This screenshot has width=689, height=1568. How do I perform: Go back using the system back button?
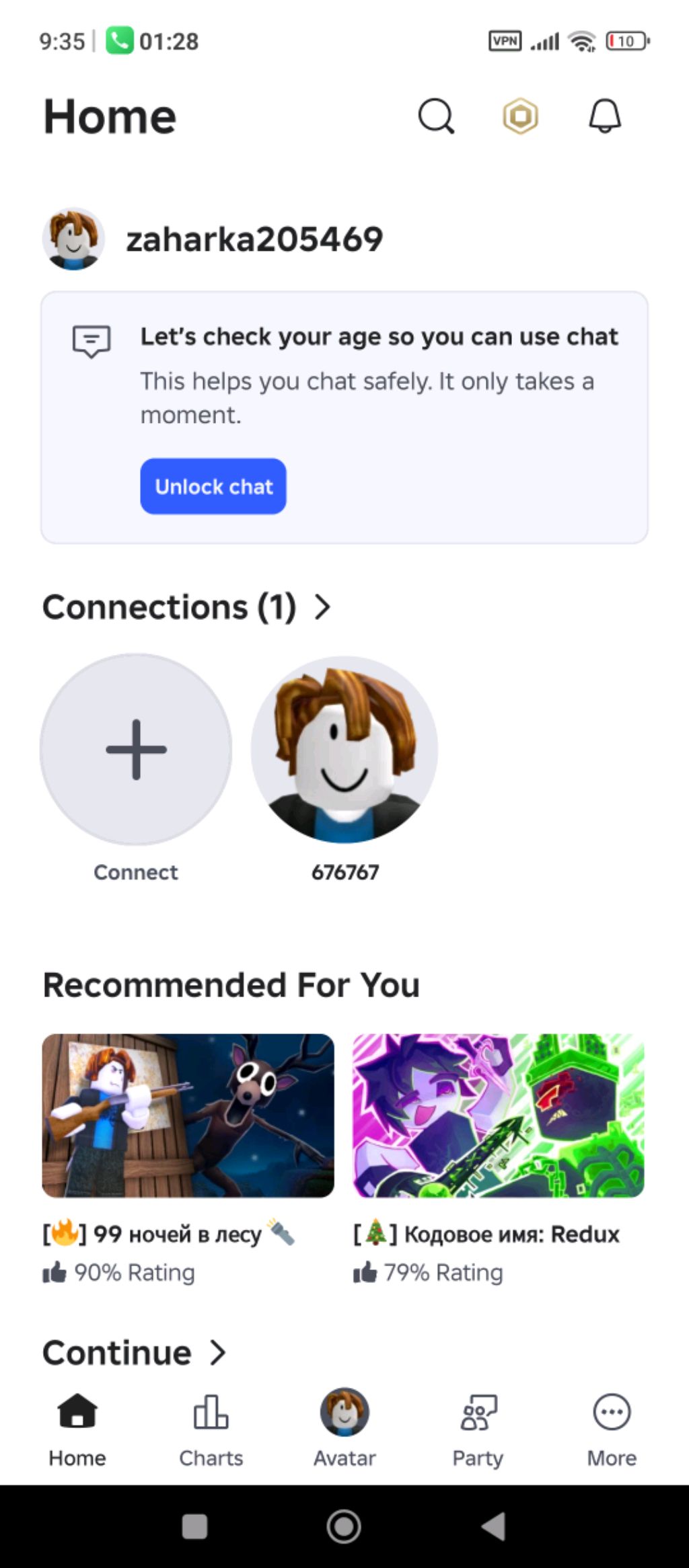tap(494, 1526)
